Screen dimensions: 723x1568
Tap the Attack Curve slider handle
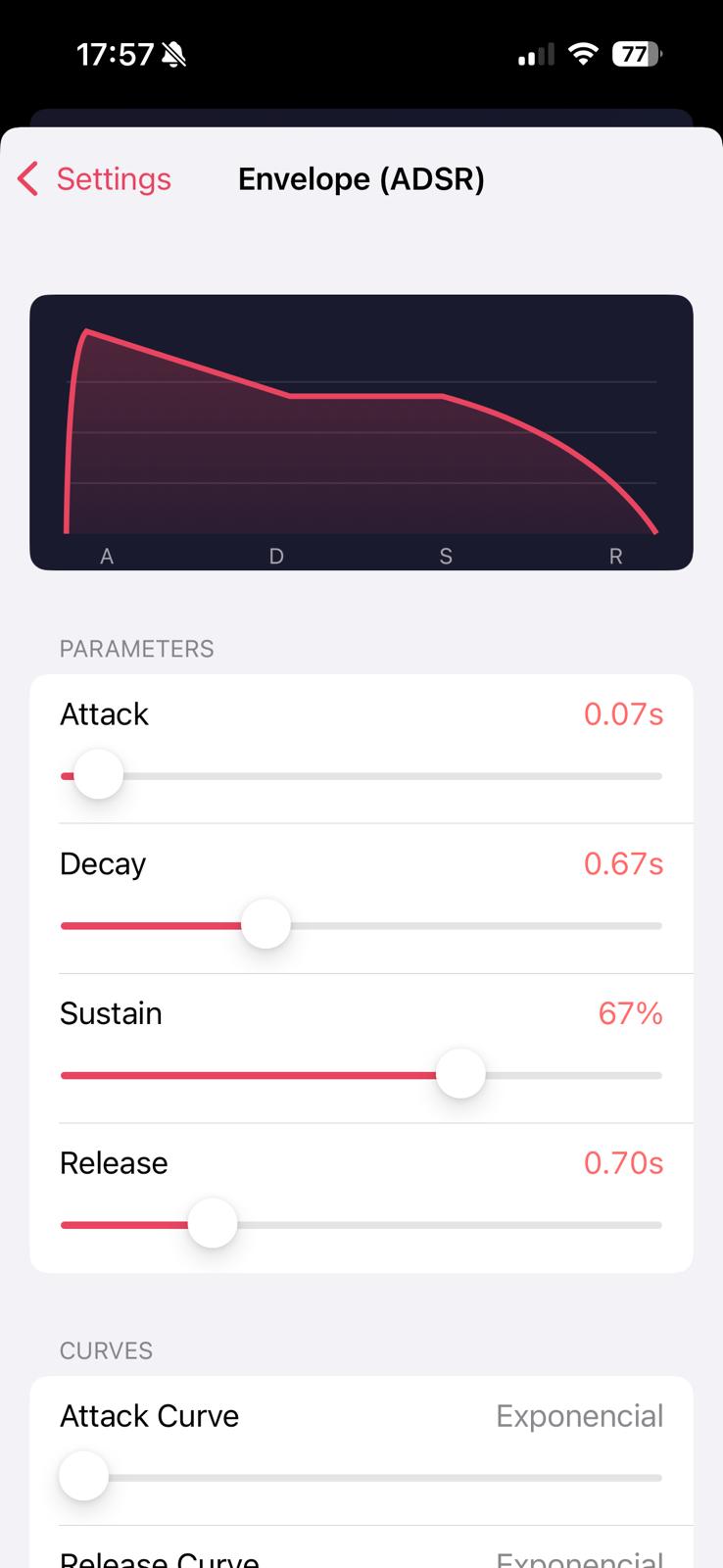pos(83,1474)
